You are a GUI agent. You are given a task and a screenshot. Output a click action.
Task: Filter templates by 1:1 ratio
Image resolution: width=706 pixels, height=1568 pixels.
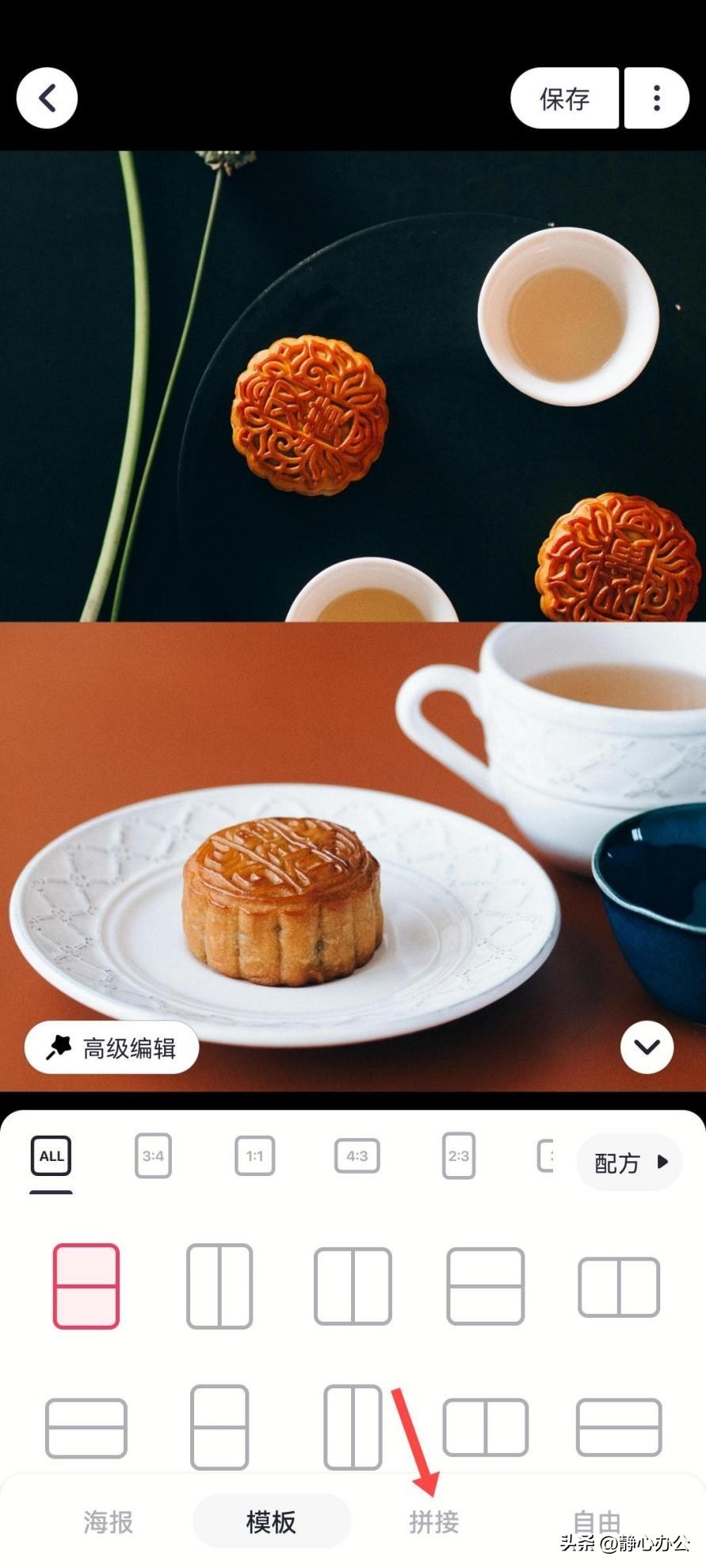(254, 1156)
